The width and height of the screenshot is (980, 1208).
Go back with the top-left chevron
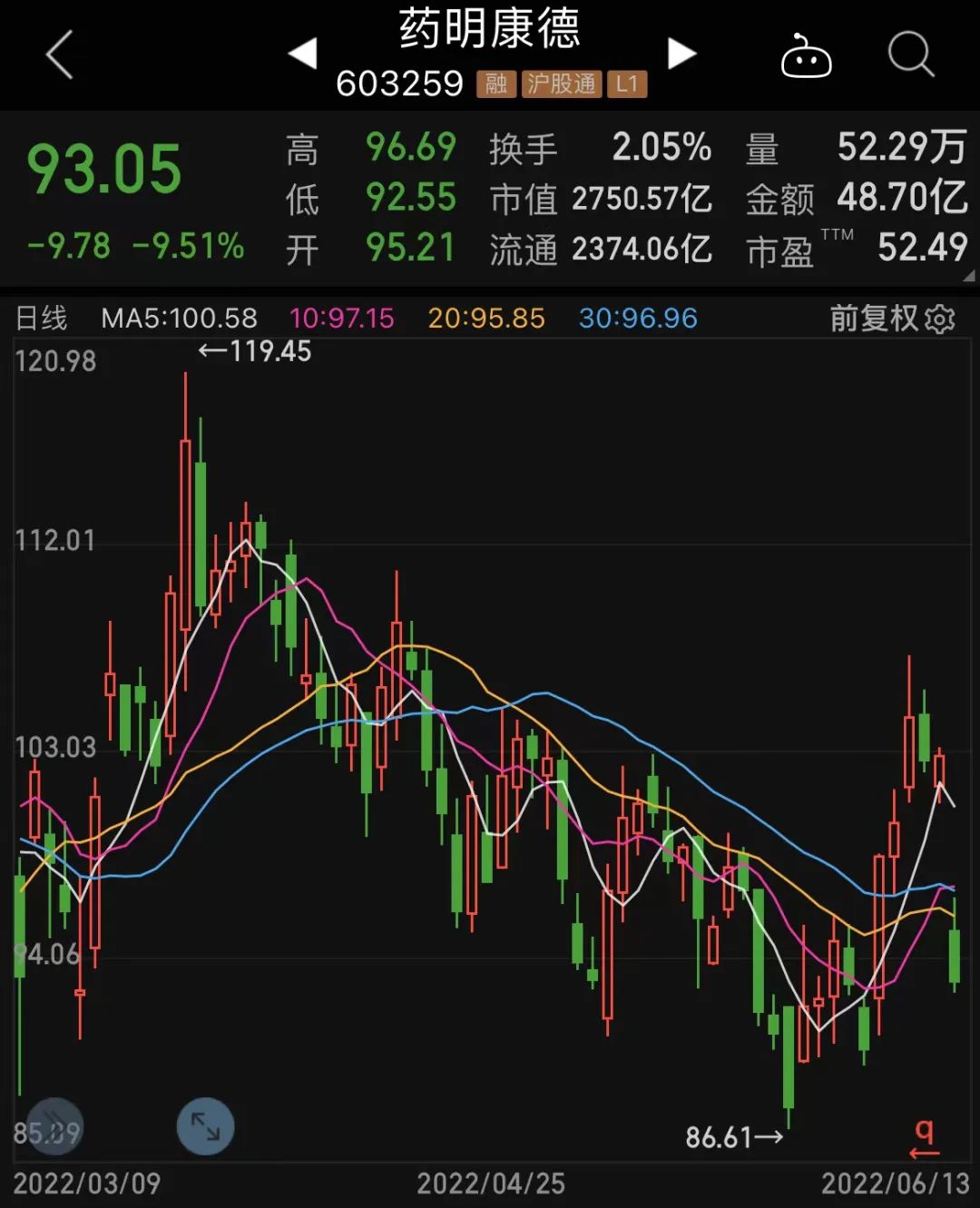point(56,54)
